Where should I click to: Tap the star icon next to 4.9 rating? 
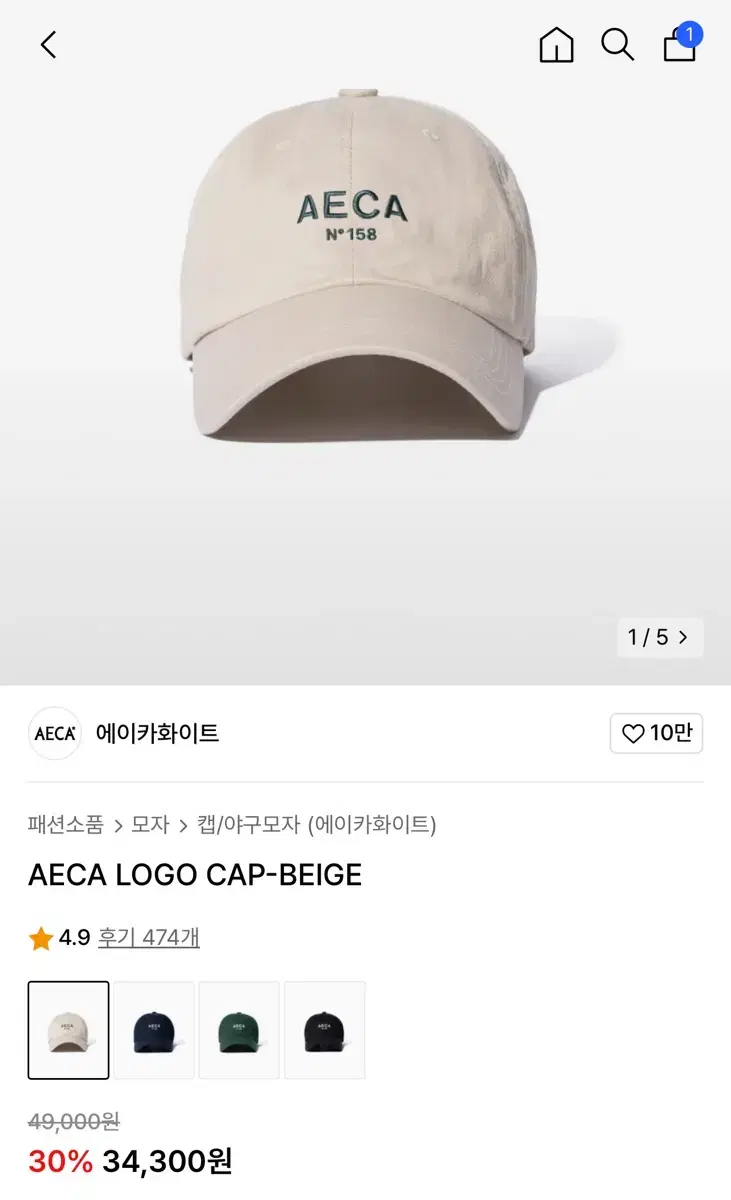tap(39, 938)
